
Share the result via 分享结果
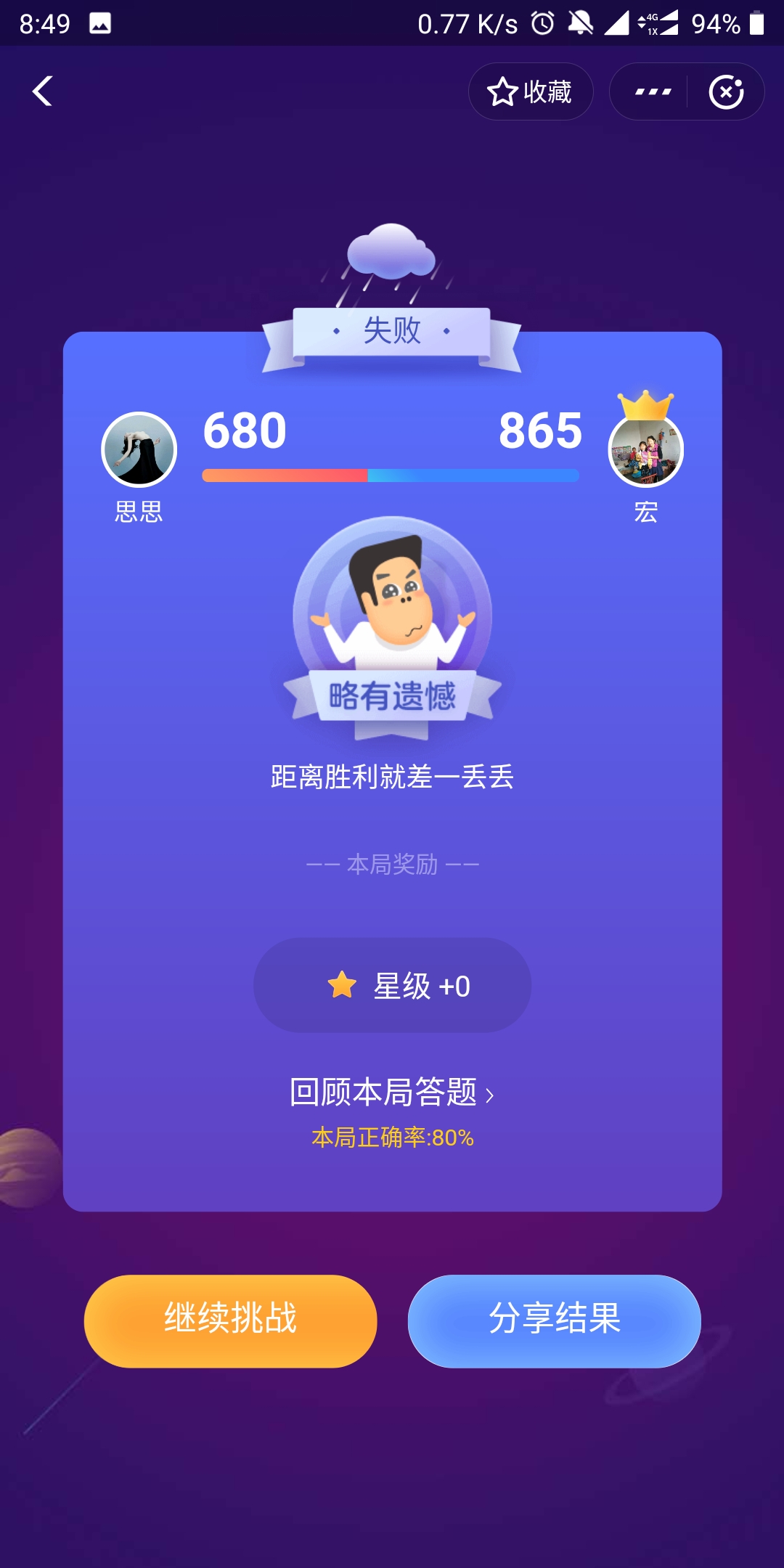click(x=555, y=1321)
